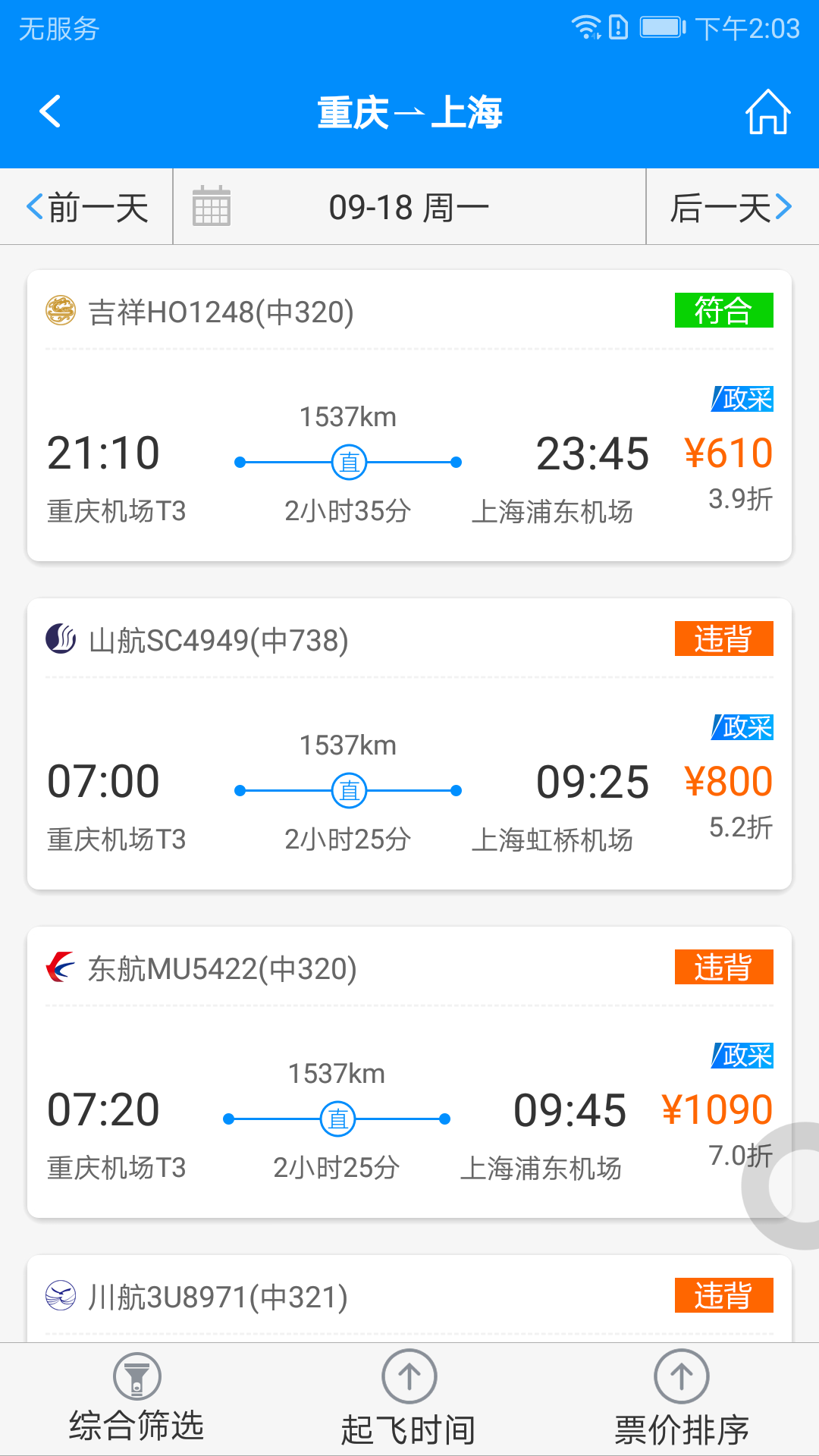819x1456 pixels.
Task: Click the 吉祥航空 airline logo
Action: tap(59, 311)
